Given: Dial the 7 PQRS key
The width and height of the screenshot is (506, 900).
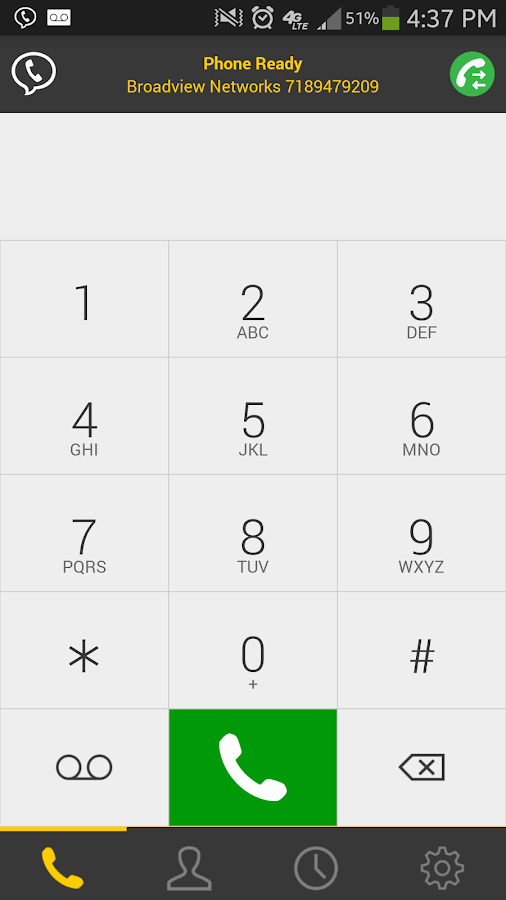Looking at the screenshot, I should tap(84, 533).
